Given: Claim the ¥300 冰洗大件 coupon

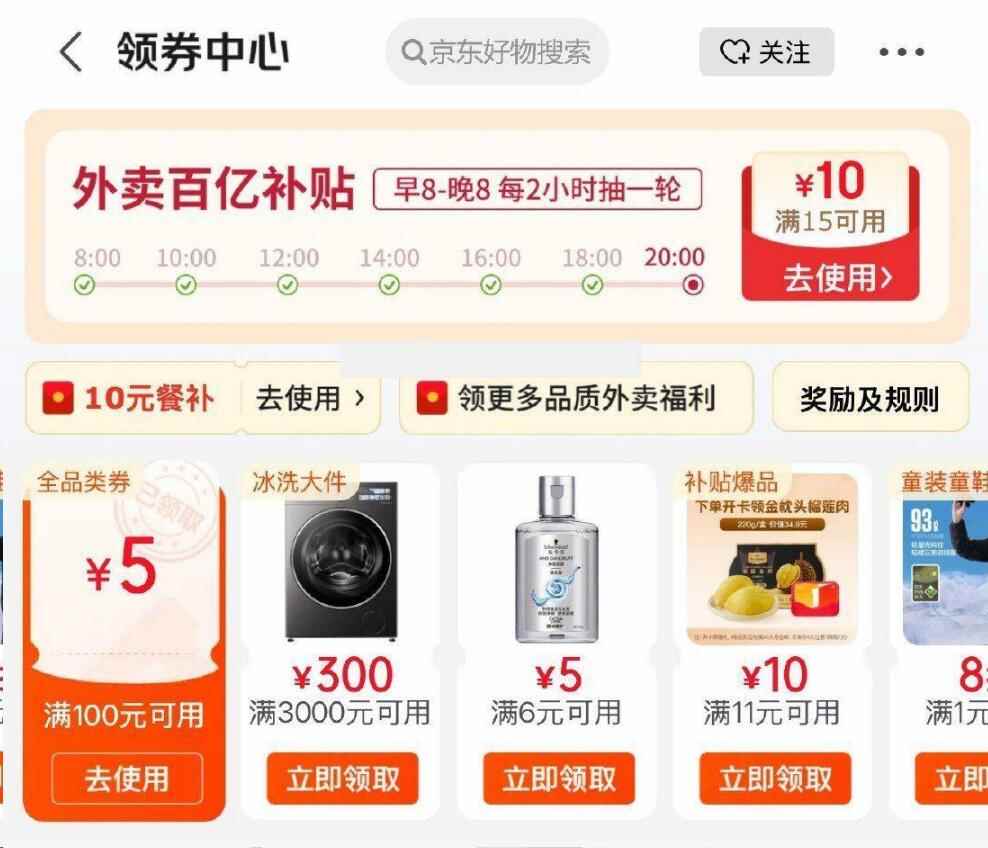Looking at the screenshot, I should [342, 778].
